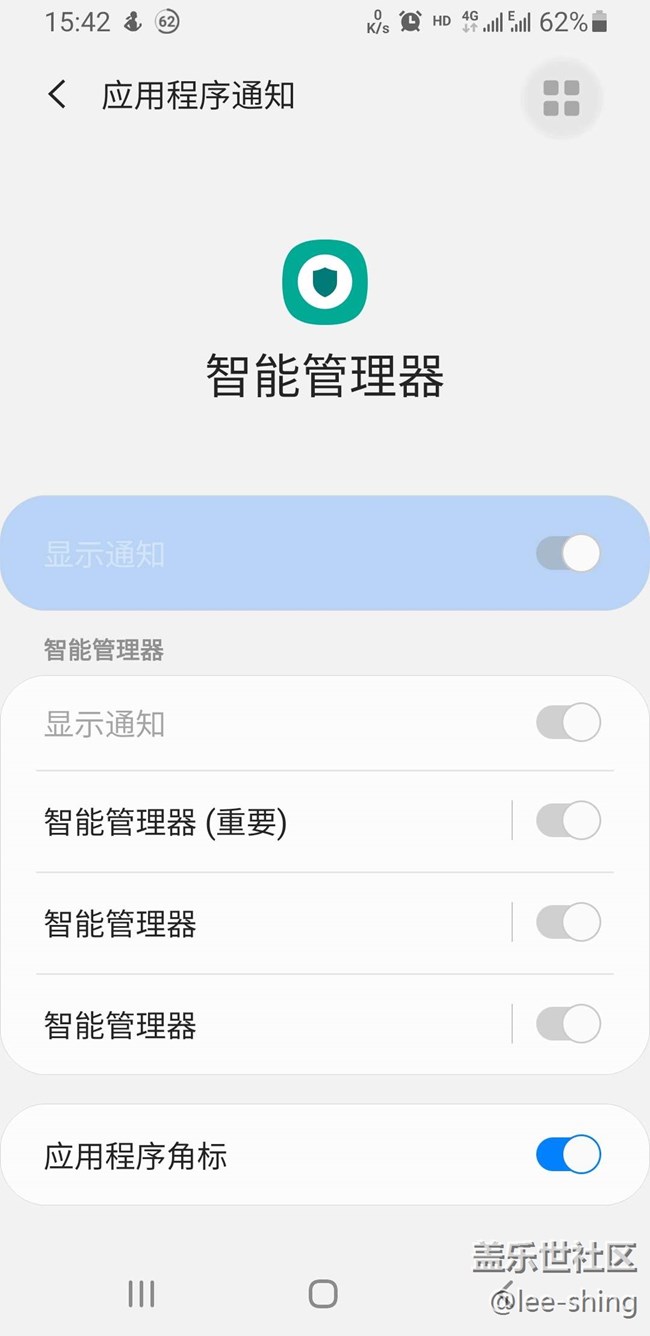The image size is (650, 1336).
Task: Toggle the switch for 智能管理器 (重要)
Action: [568, 821]
